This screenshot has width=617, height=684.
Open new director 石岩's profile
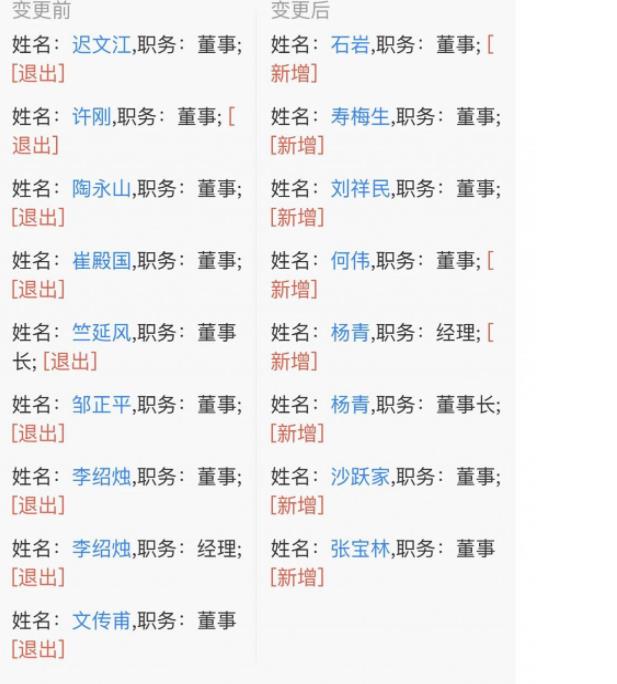350,45
